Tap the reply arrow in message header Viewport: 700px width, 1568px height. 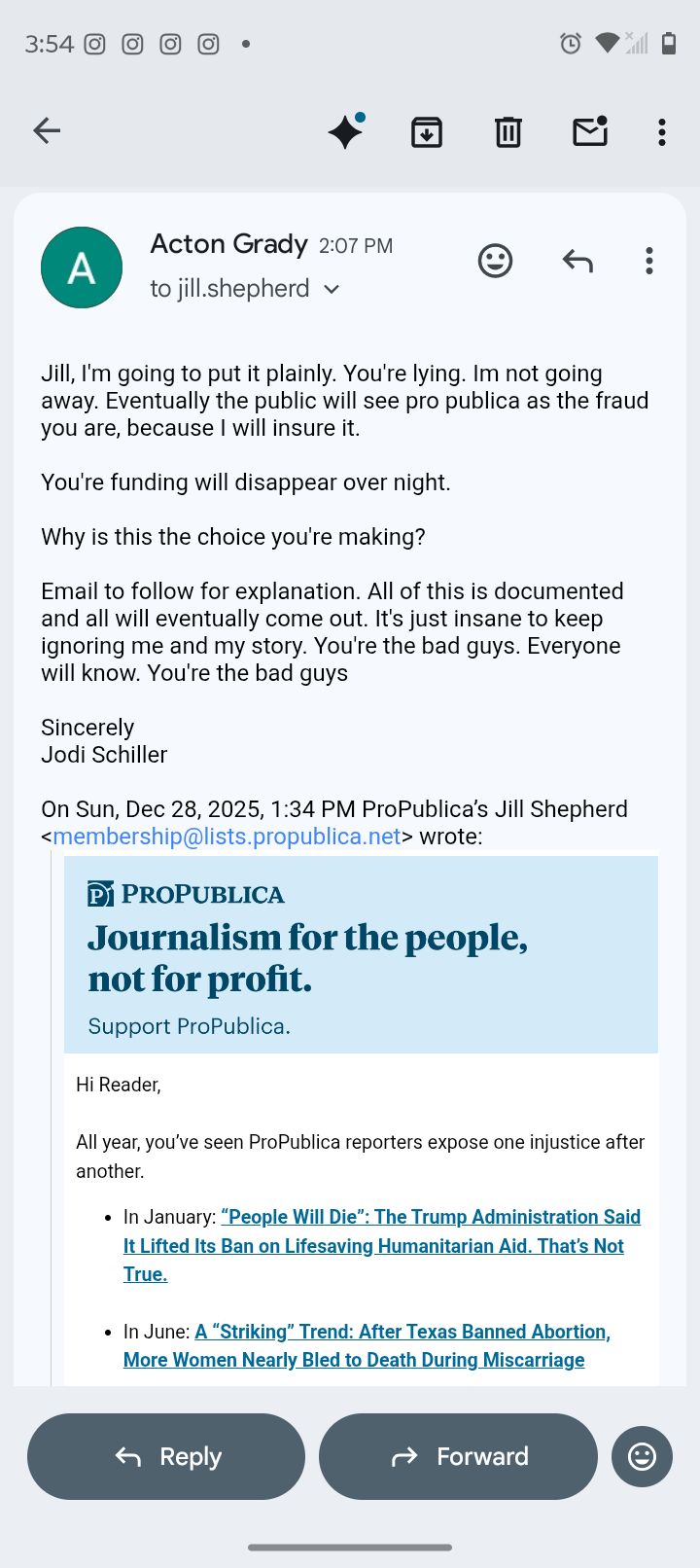click(x=577, y=261)
